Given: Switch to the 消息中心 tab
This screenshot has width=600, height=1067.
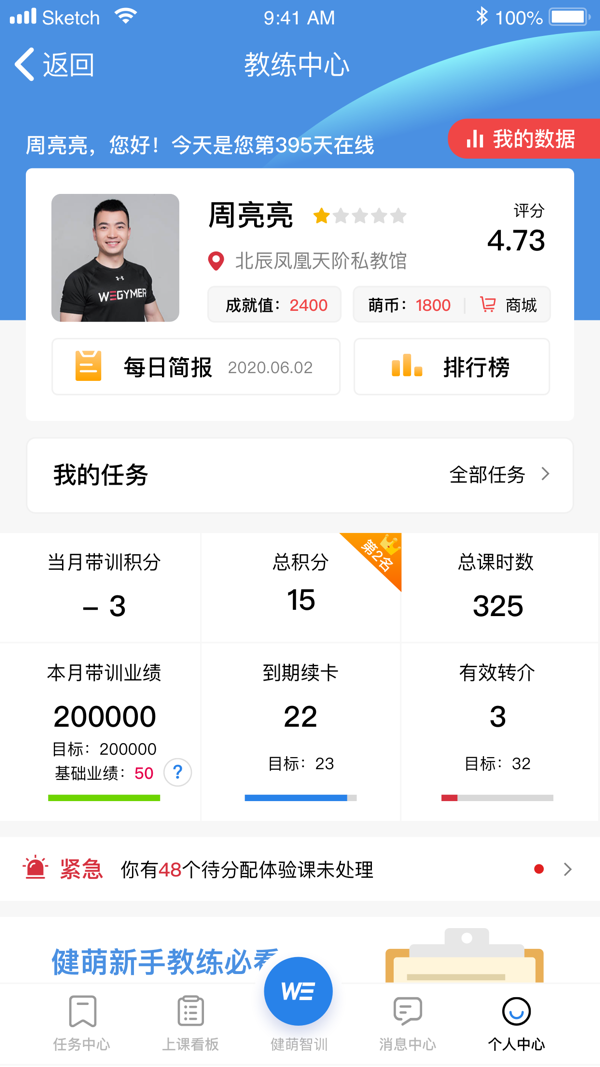Looking at the screenshot, I should (x=407, y=1023).
